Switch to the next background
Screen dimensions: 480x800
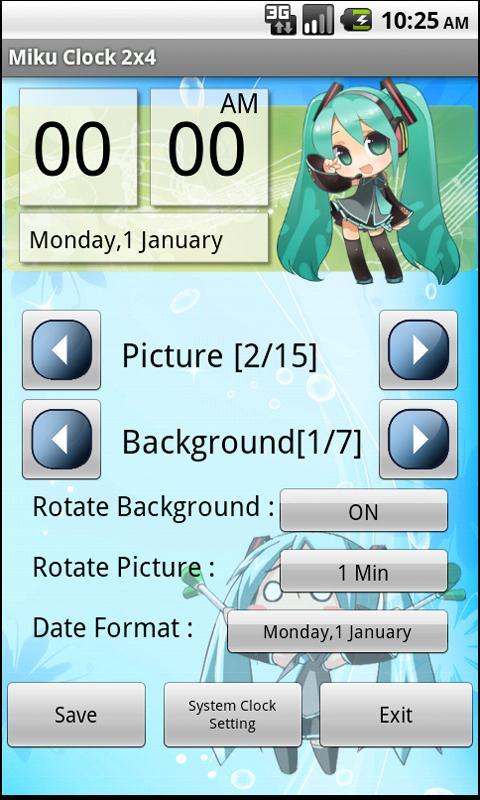418,439
